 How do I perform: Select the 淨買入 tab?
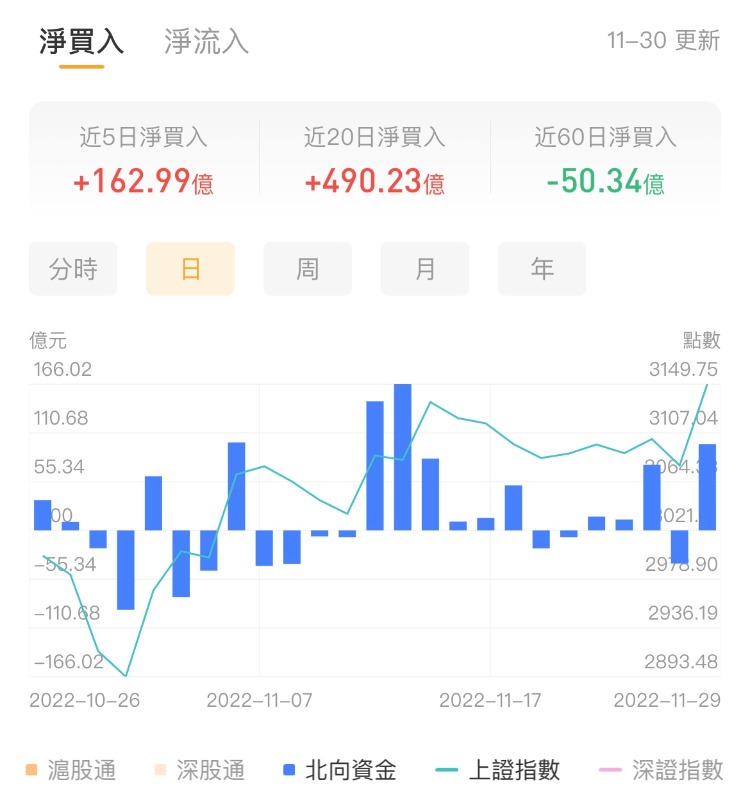[x=82, y=42]
